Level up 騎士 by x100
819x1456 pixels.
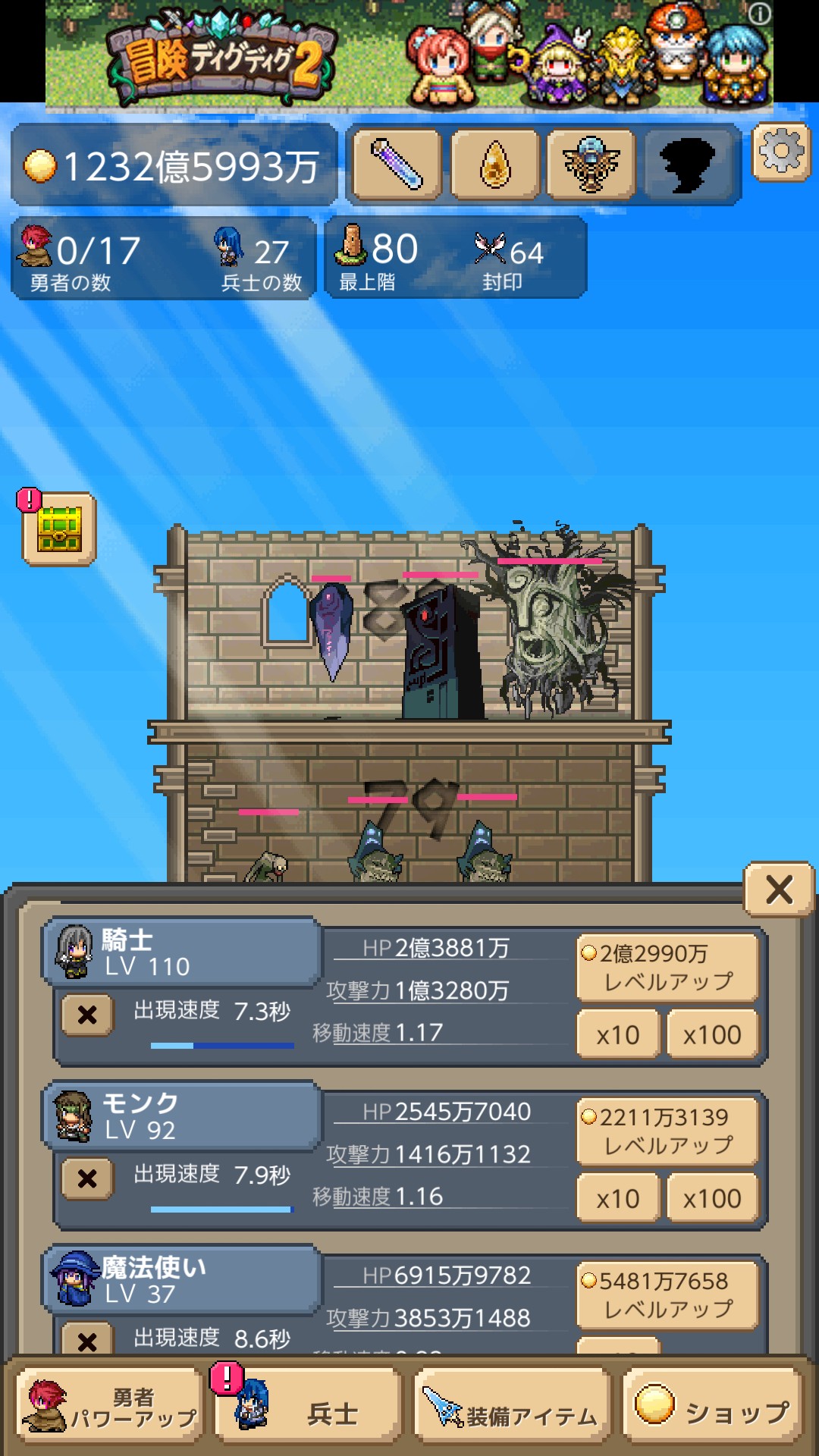[712, 1034]
